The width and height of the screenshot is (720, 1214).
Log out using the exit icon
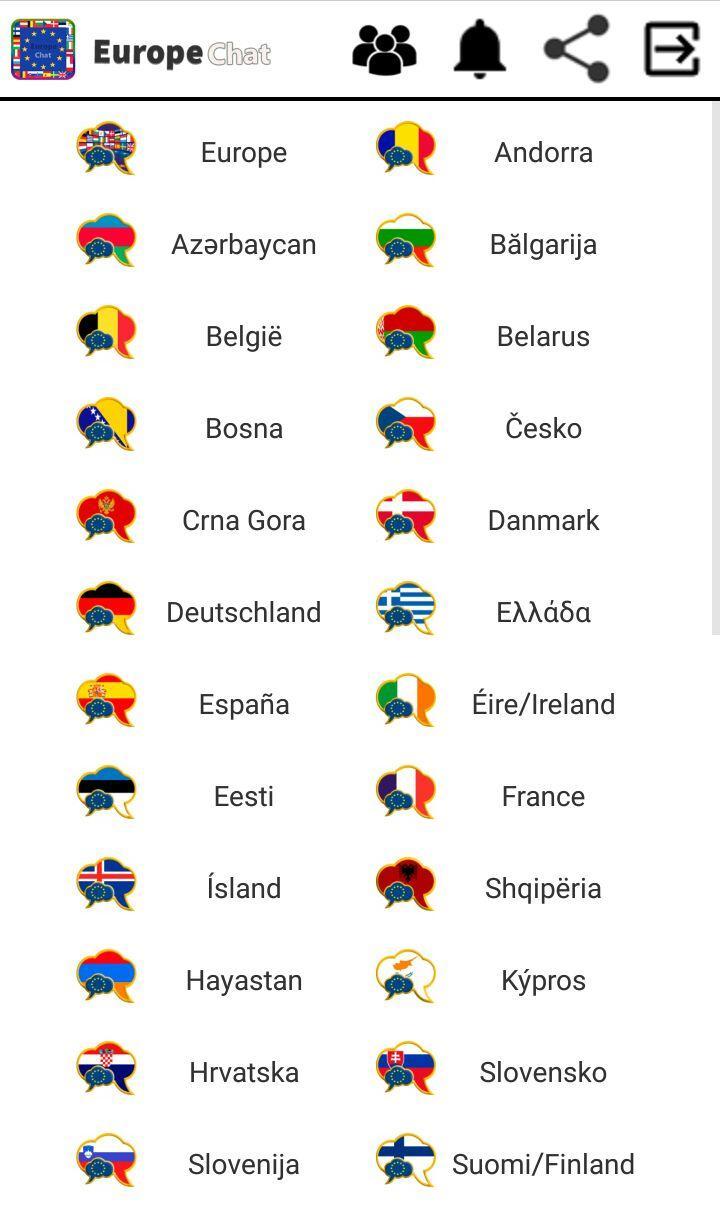coord(668,47)
